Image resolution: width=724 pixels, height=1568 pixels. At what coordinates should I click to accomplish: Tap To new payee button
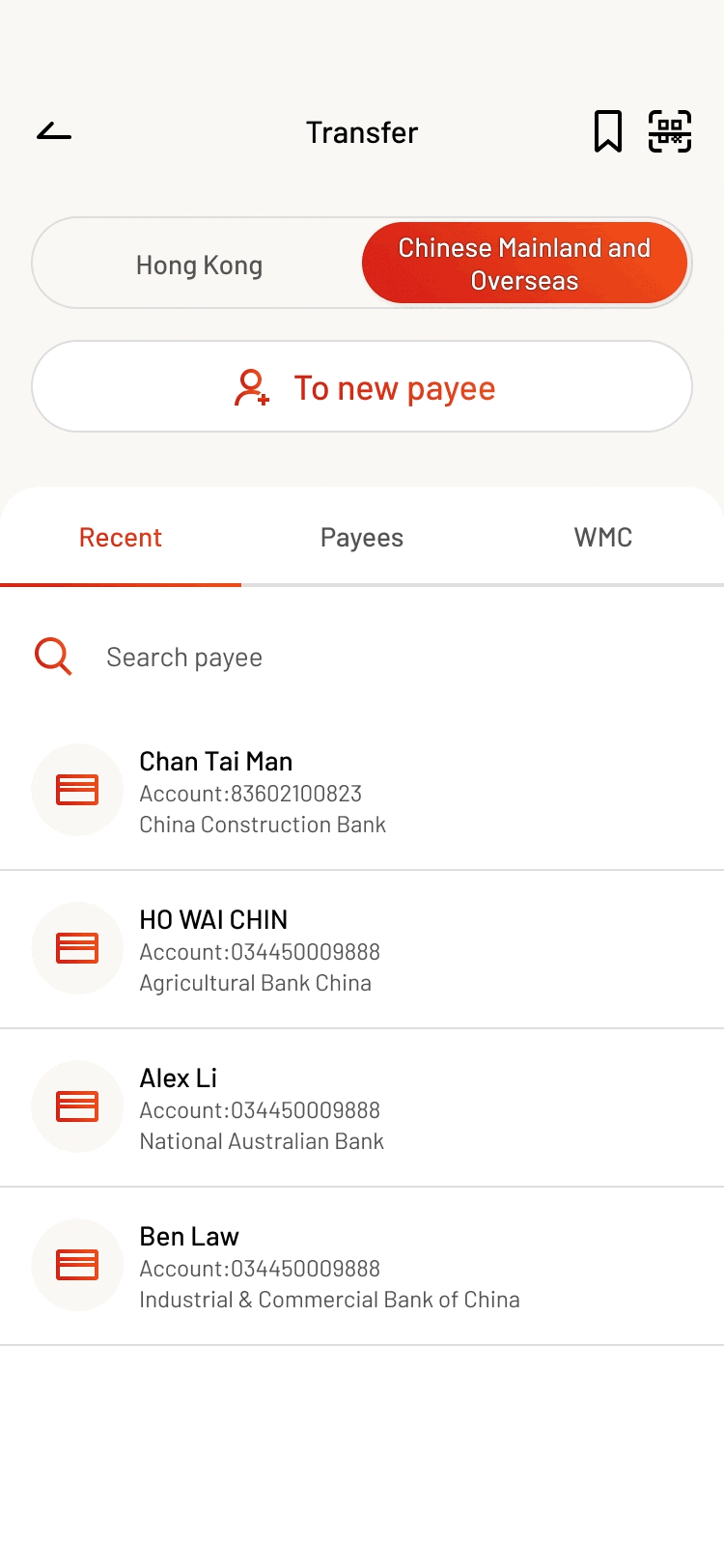pyautogui.click(x=362, y=386)
